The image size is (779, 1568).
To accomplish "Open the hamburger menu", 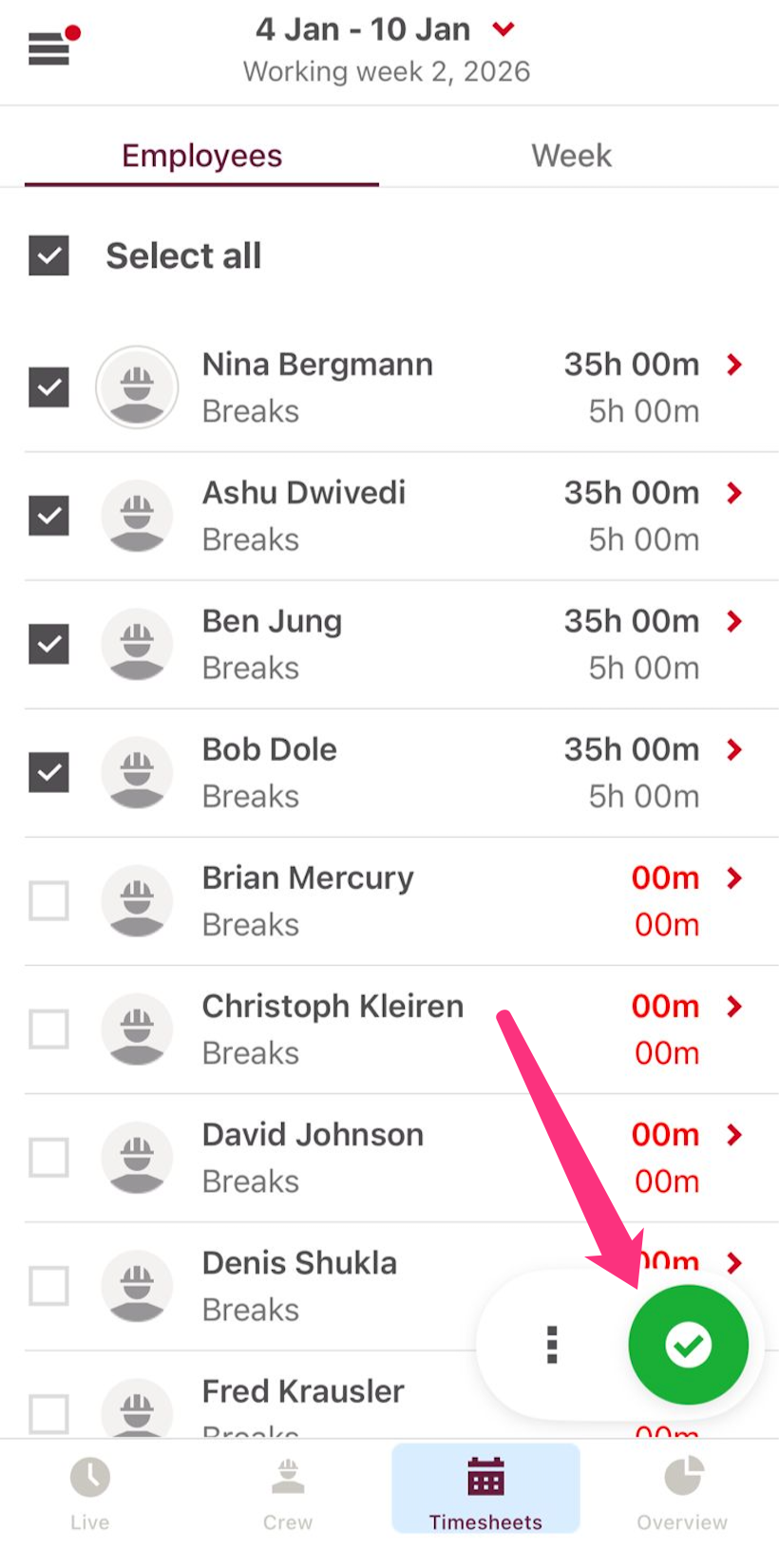I will coord(49,47).
